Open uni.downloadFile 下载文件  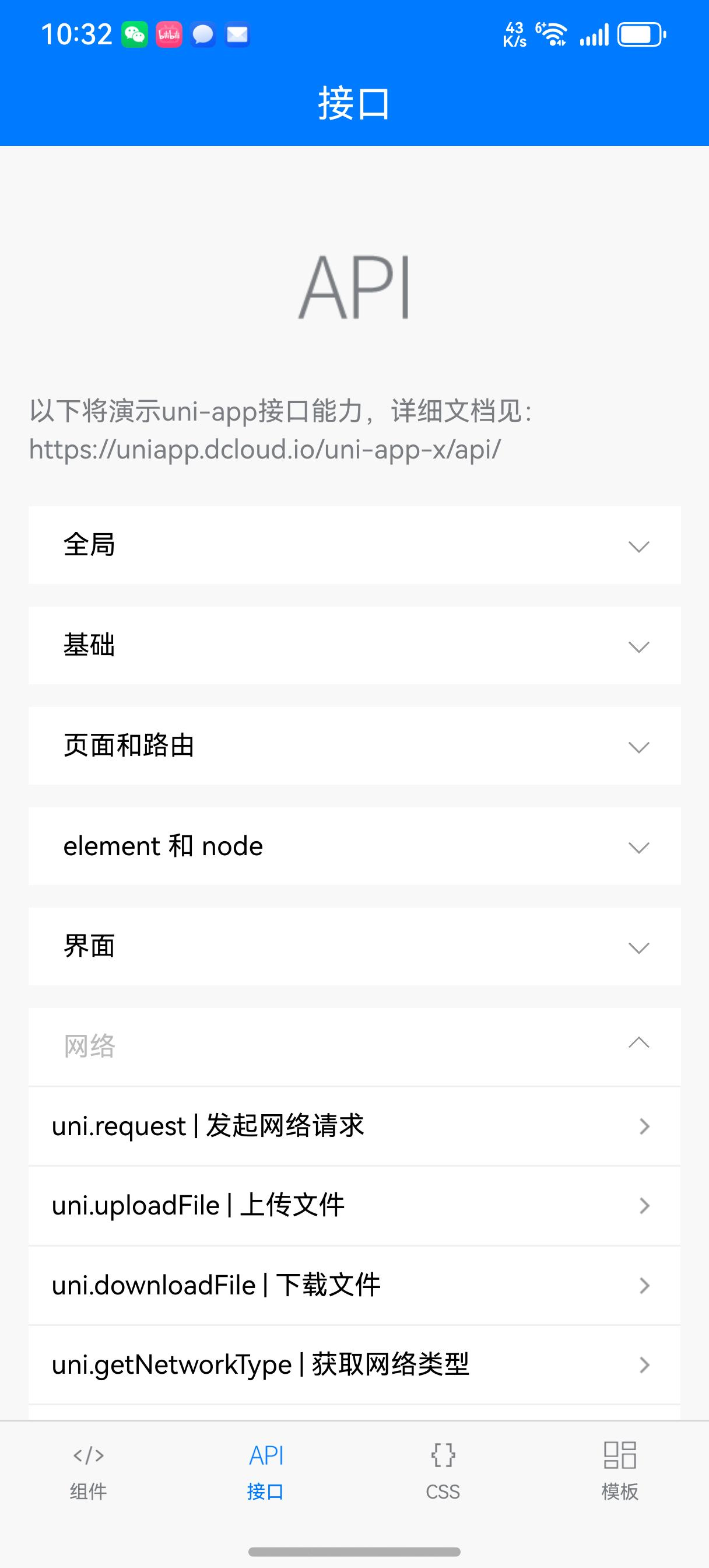pyautogui.click(x=354, y=1285)
